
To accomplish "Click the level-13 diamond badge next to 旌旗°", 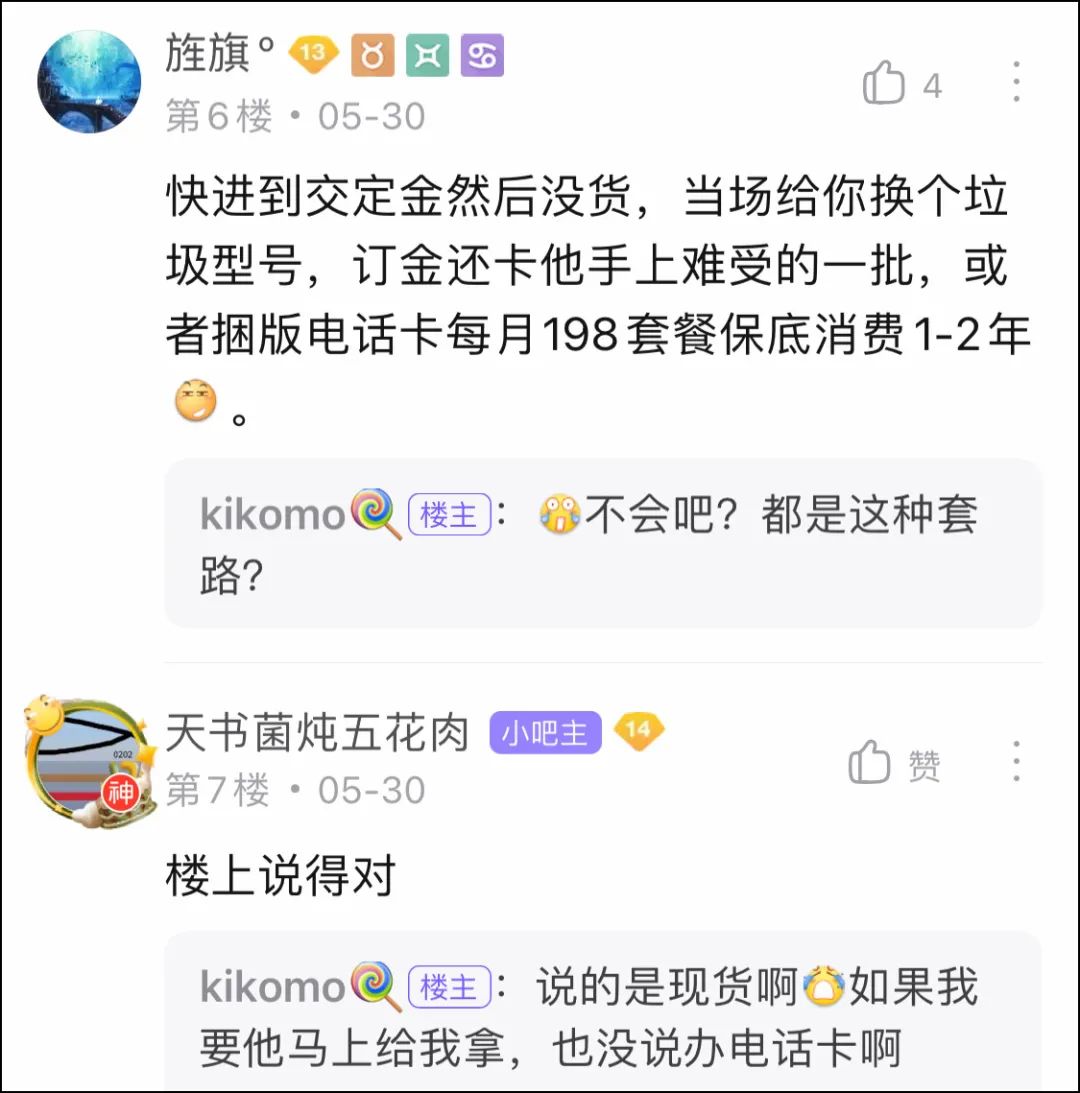I will click(x=314, y=57).
